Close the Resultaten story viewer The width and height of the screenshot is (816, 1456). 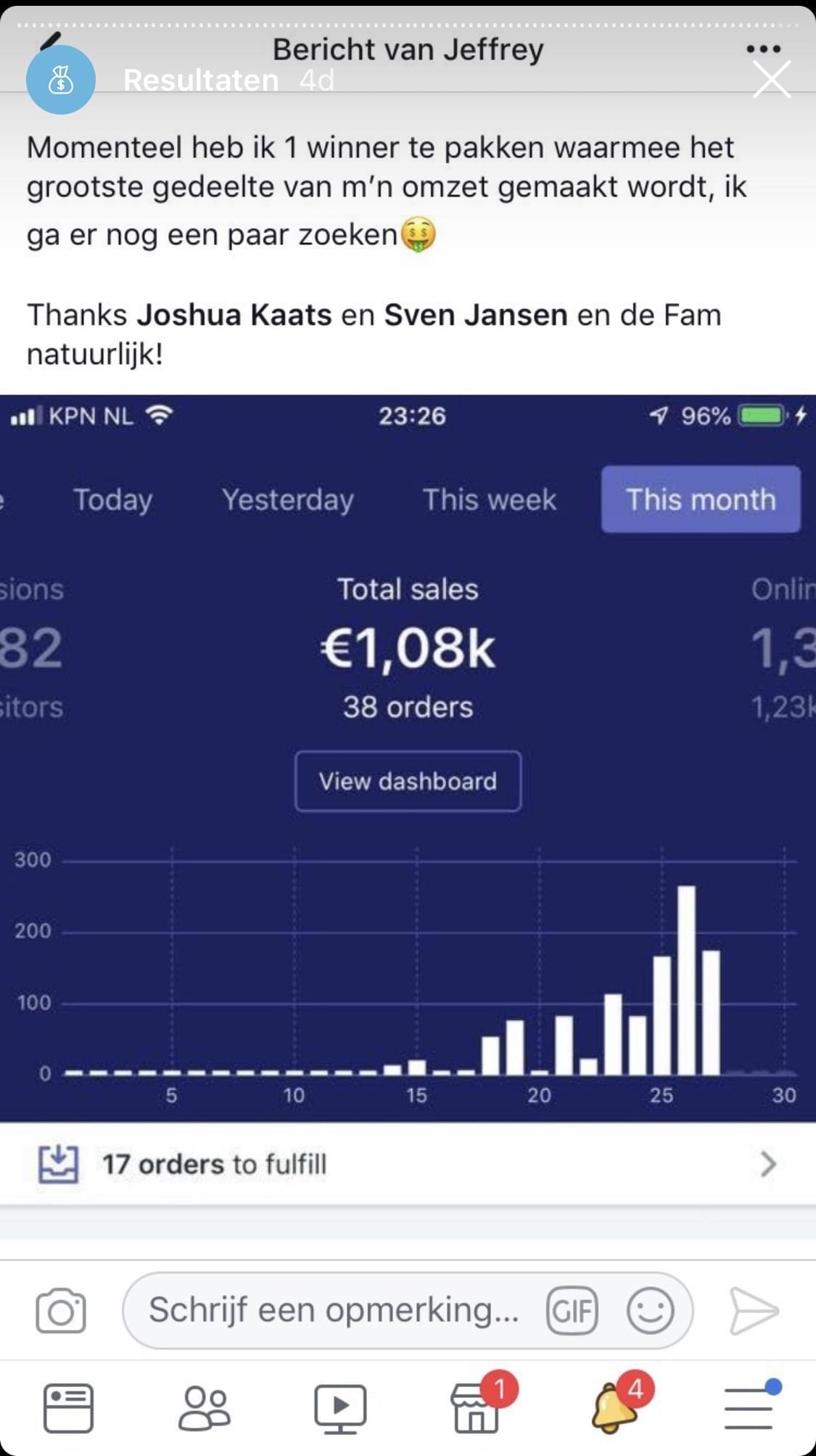772,79
